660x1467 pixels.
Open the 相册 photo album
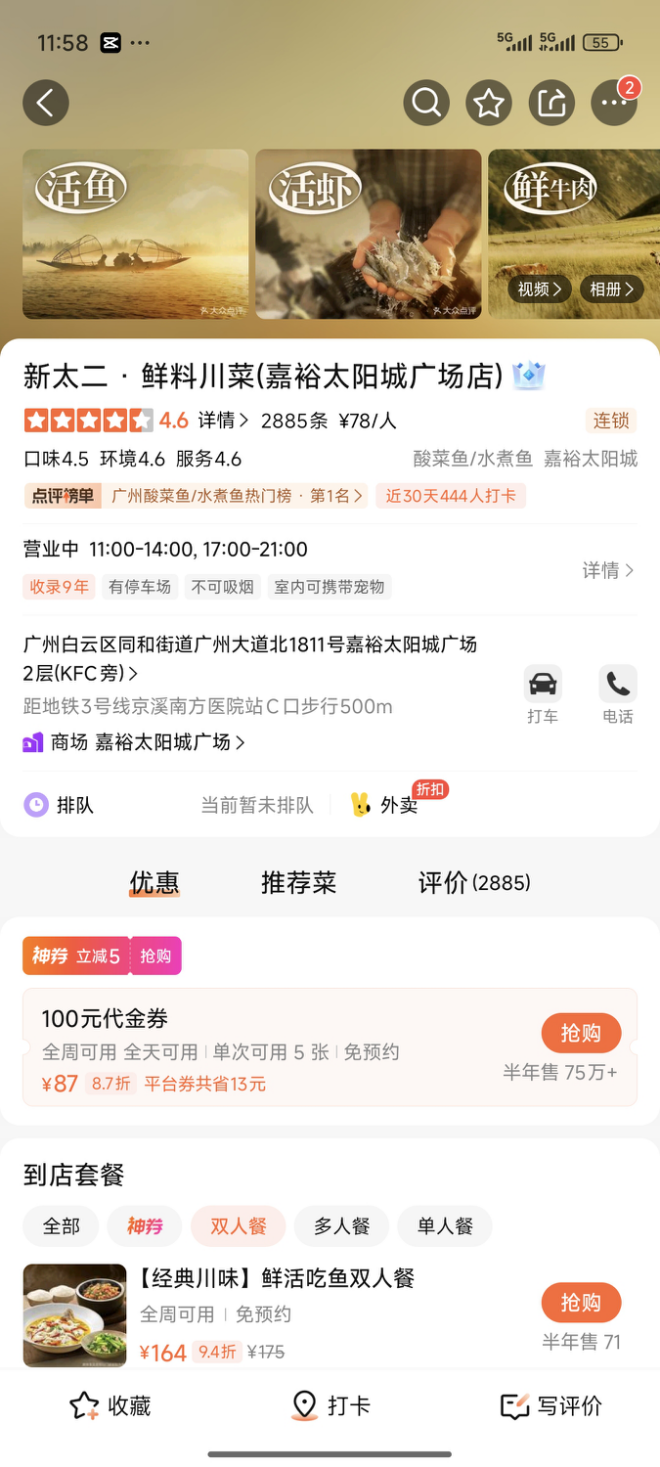click(611, 289)
